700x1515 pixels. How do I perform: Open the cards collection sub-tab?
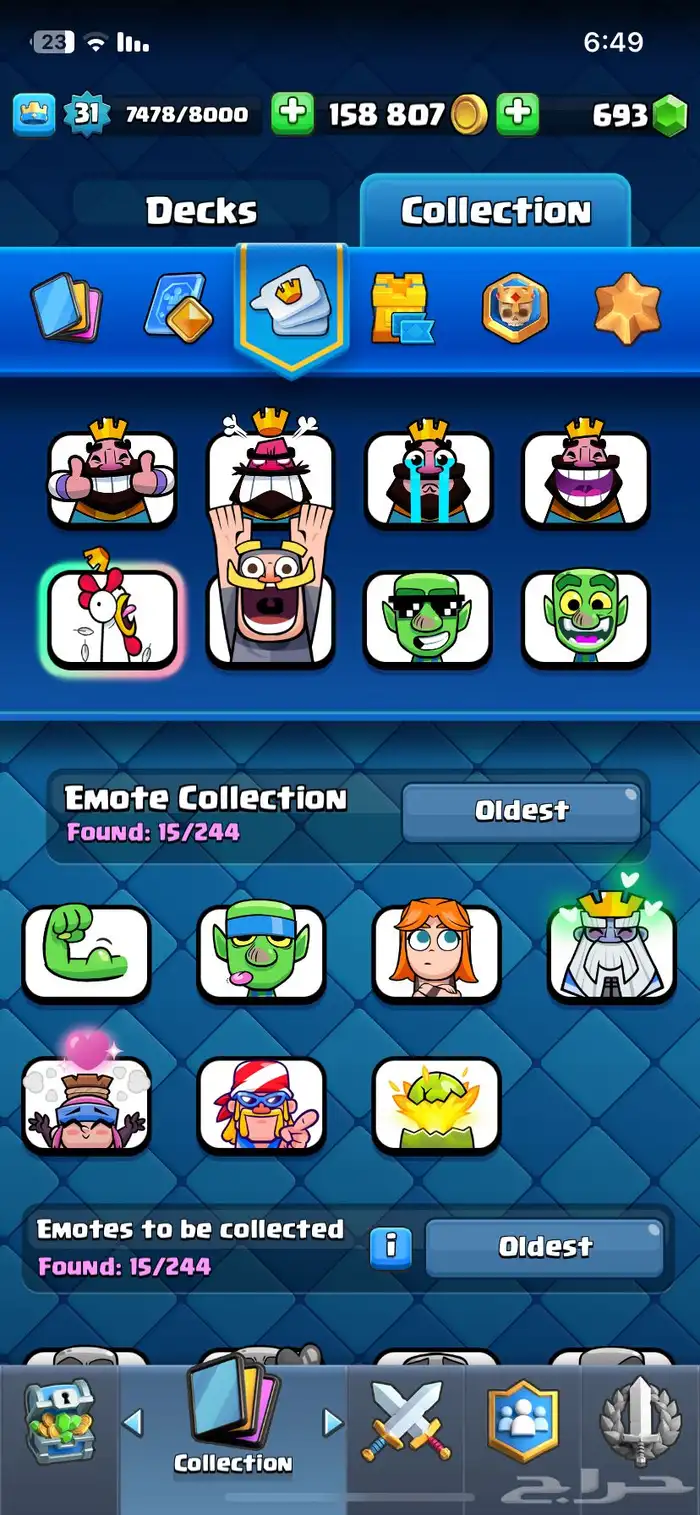coord(65,307)
